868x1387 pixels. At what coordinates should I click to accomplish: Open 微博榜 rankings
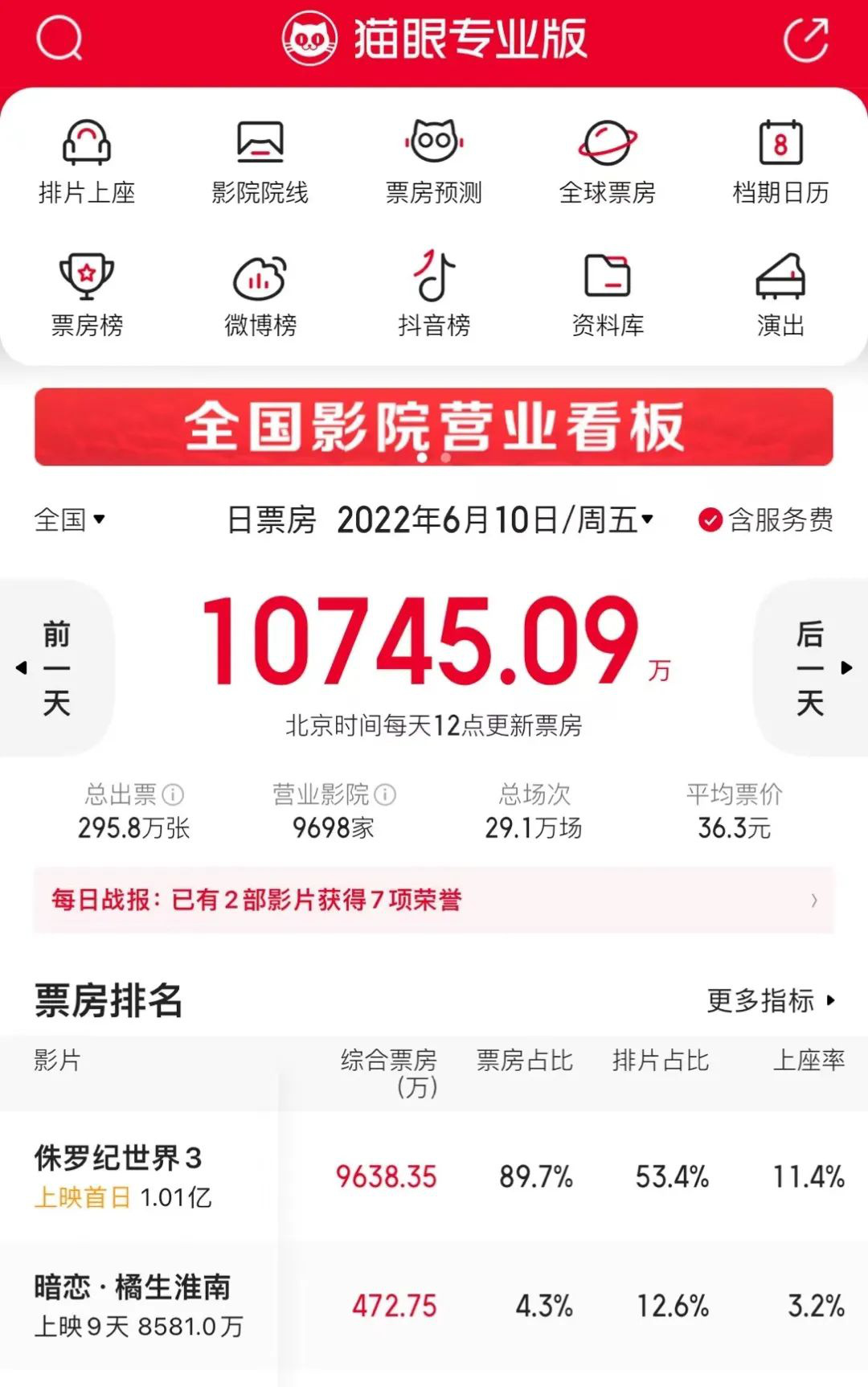click(260, 294)
